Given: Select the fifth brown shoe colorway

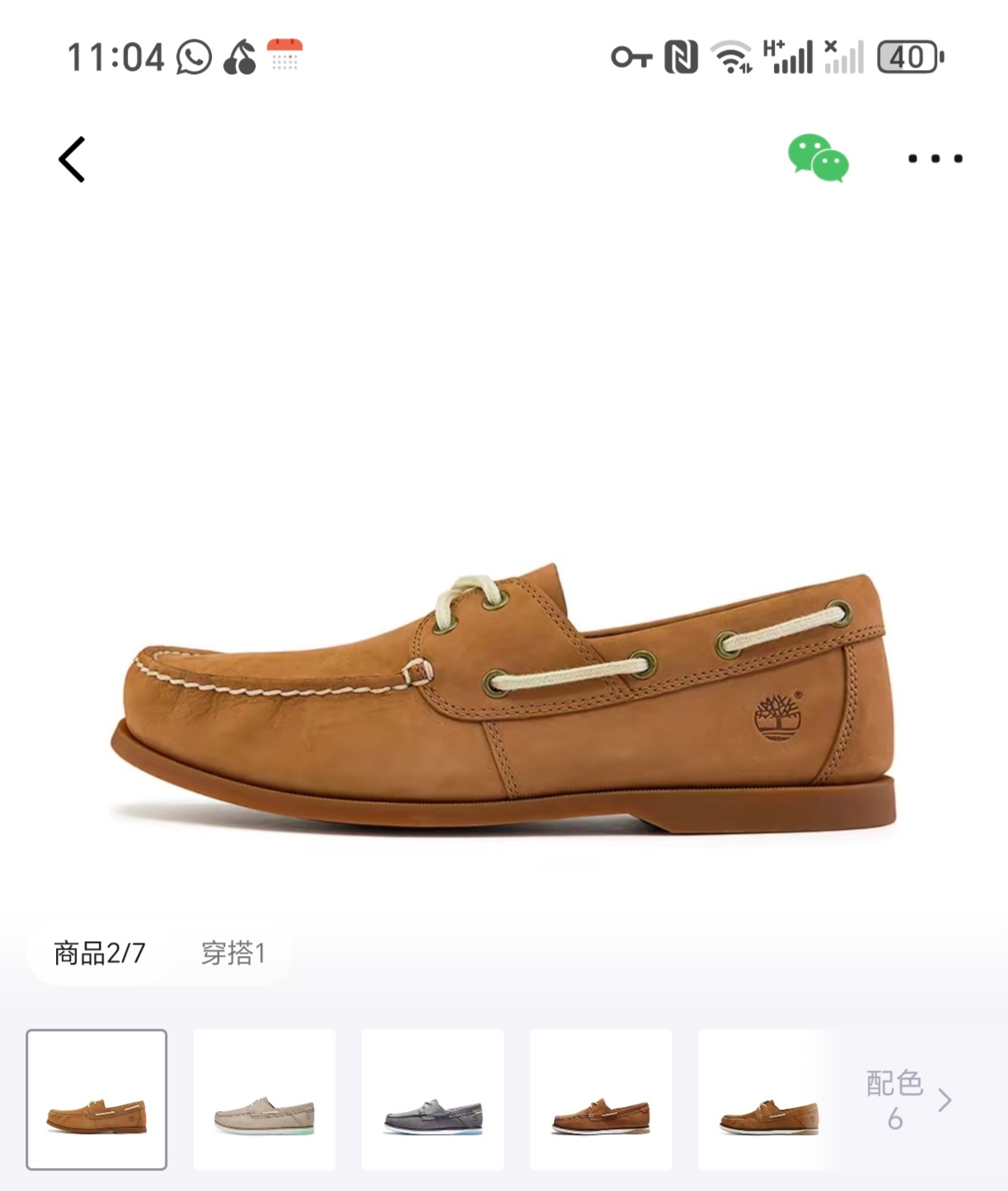Looking at the screenshot, I should point(768,1100).
